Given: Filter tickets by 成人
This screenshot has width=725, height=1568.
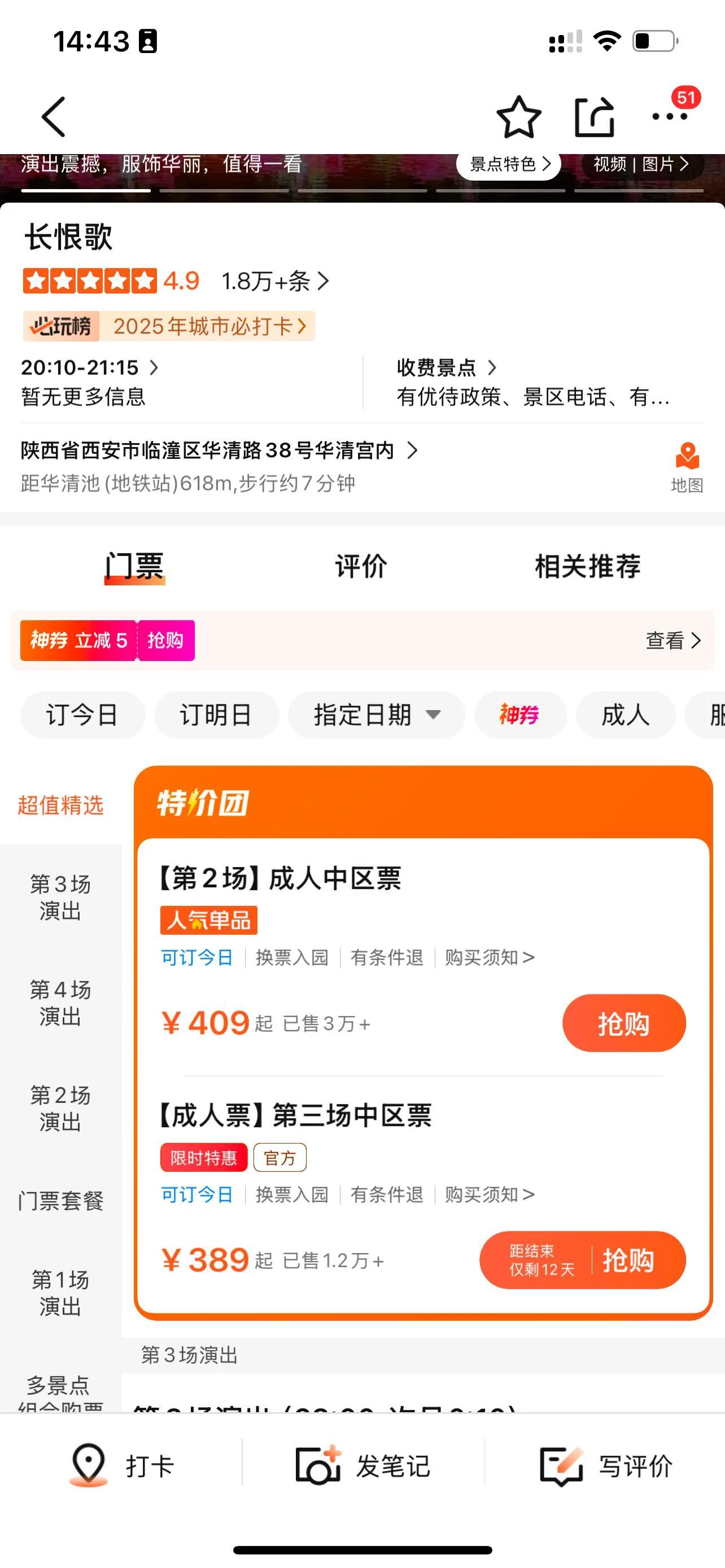Looking at the screenshot, I should tap(625, 715).
